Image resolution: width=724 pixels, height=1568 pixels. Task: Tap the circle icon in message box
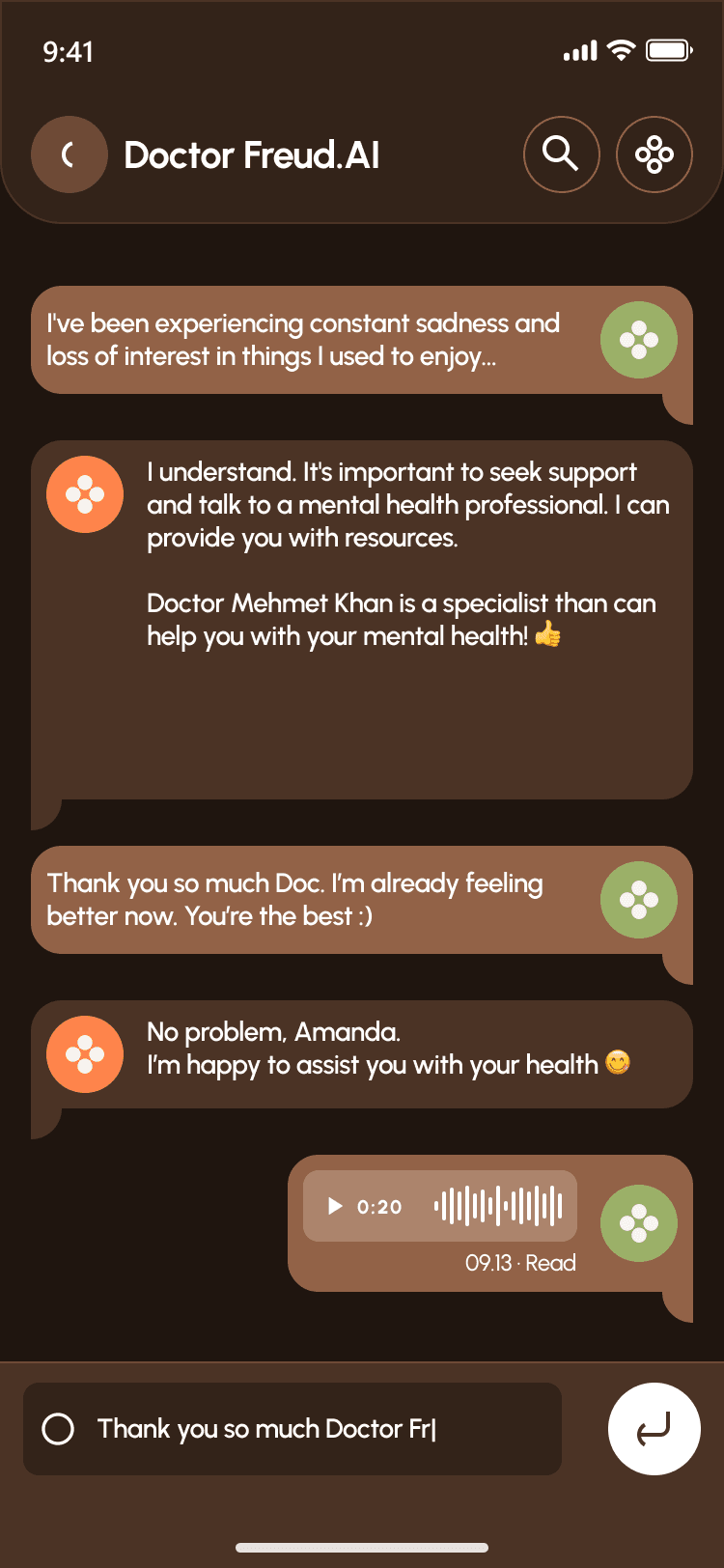click(58, 1429)
